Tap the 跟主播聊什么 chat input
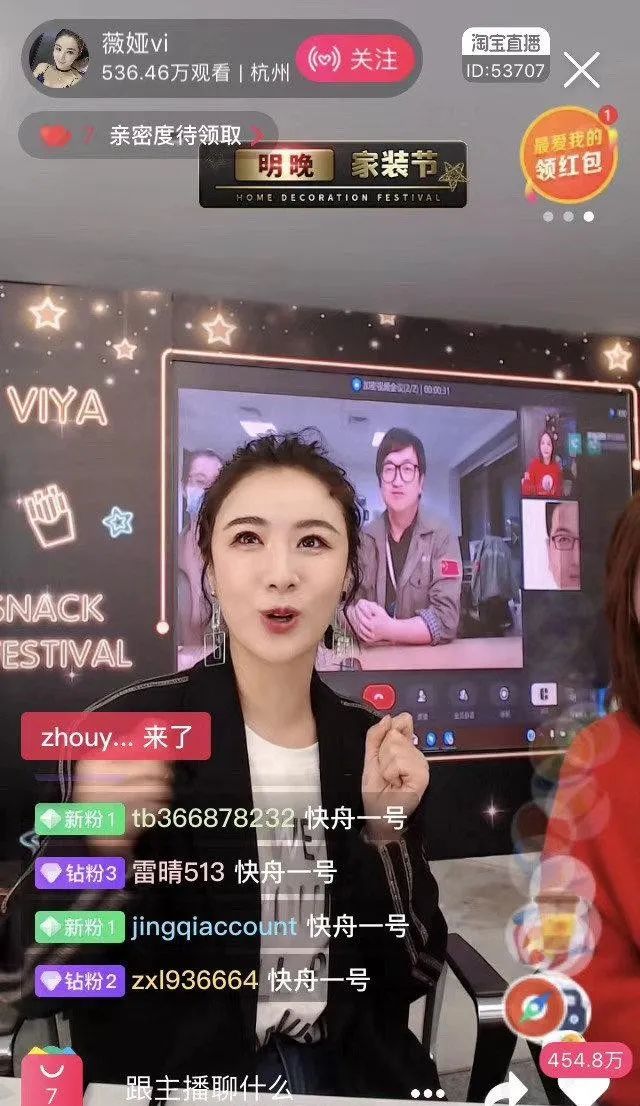 tap(208, 1087)
